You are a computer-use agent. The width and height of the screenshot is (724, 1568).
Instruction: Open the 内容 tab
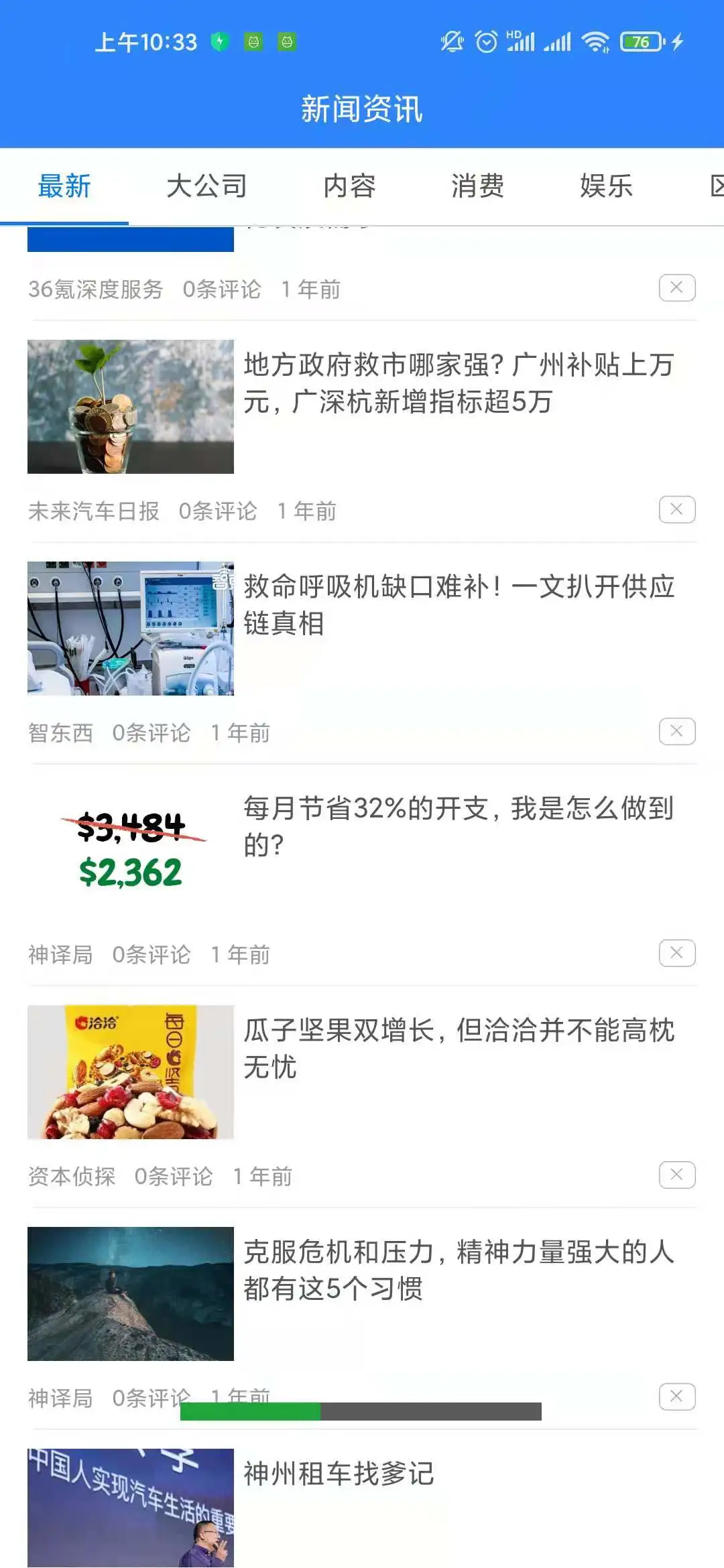pos(349,186)
